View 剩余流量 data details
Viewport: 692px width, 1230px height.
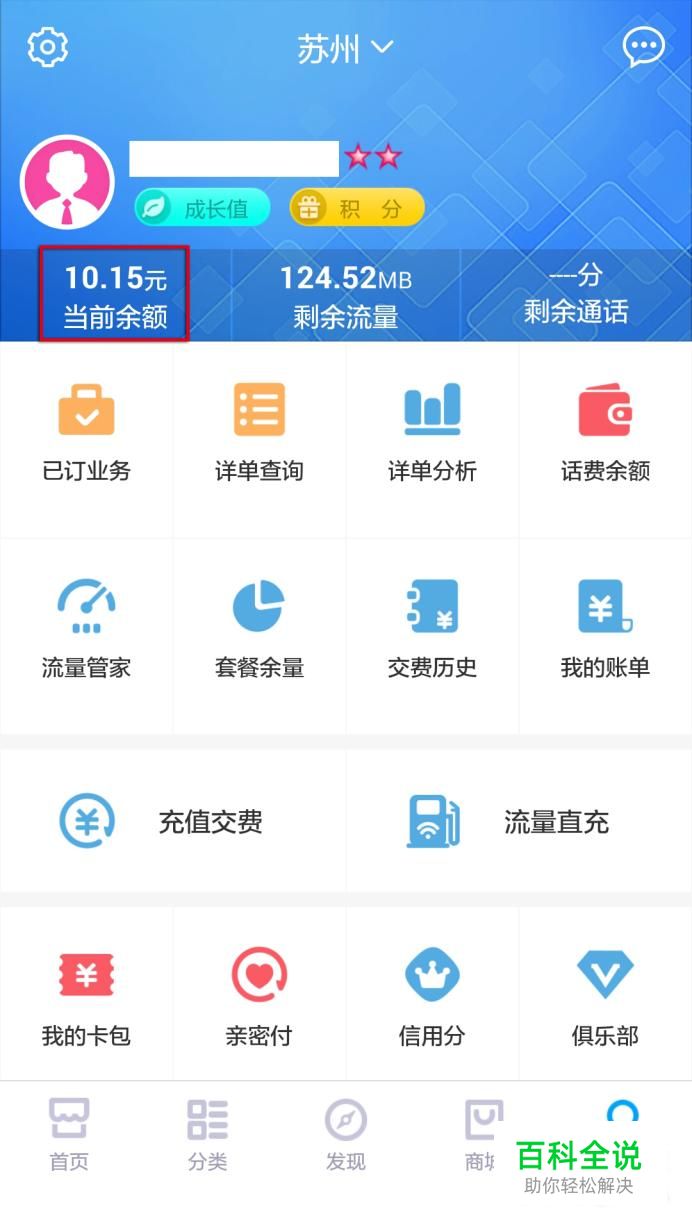point(346,296)
